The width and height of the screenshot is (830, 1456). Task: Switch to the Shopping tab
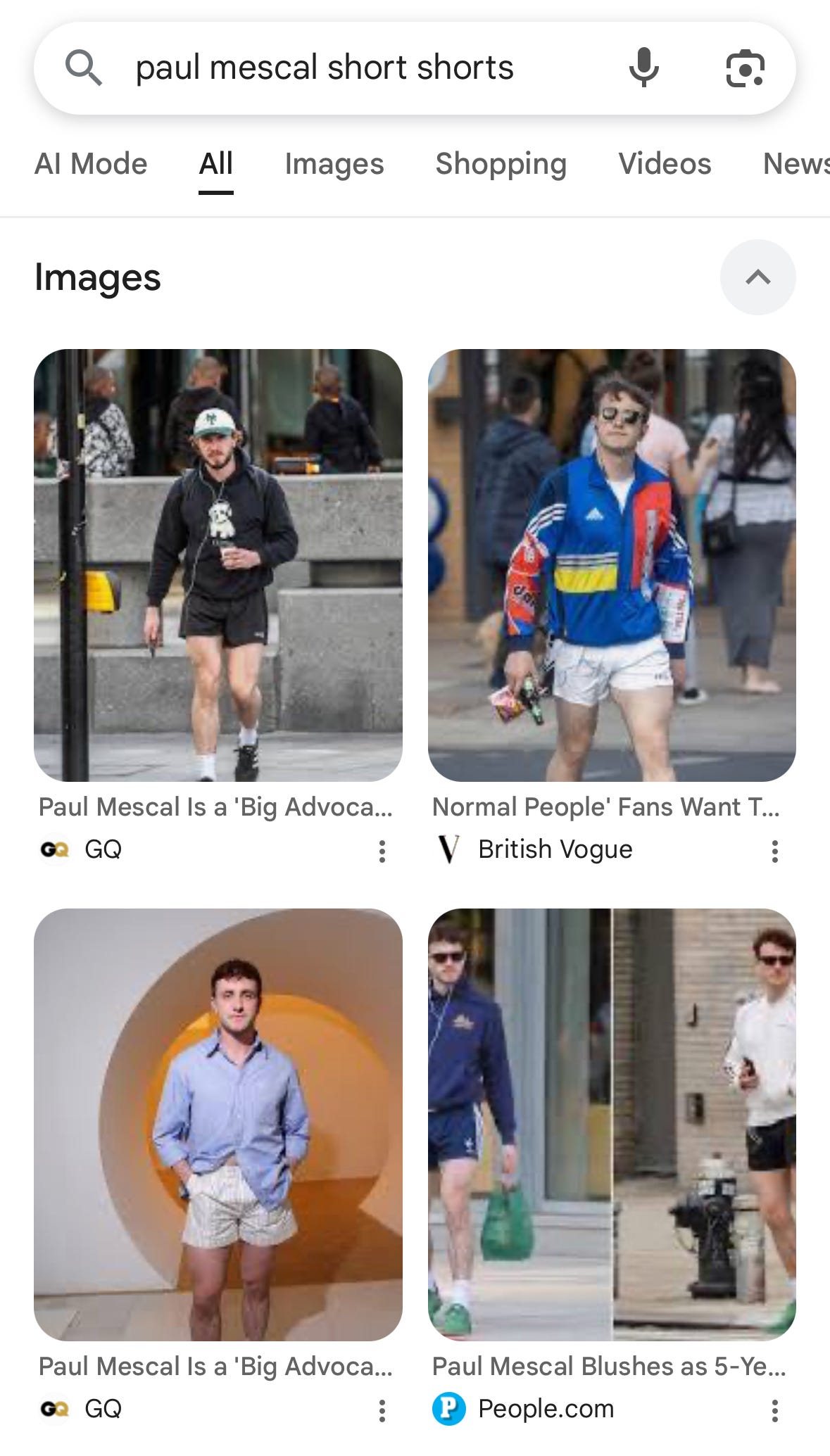[x=501, y=164]
